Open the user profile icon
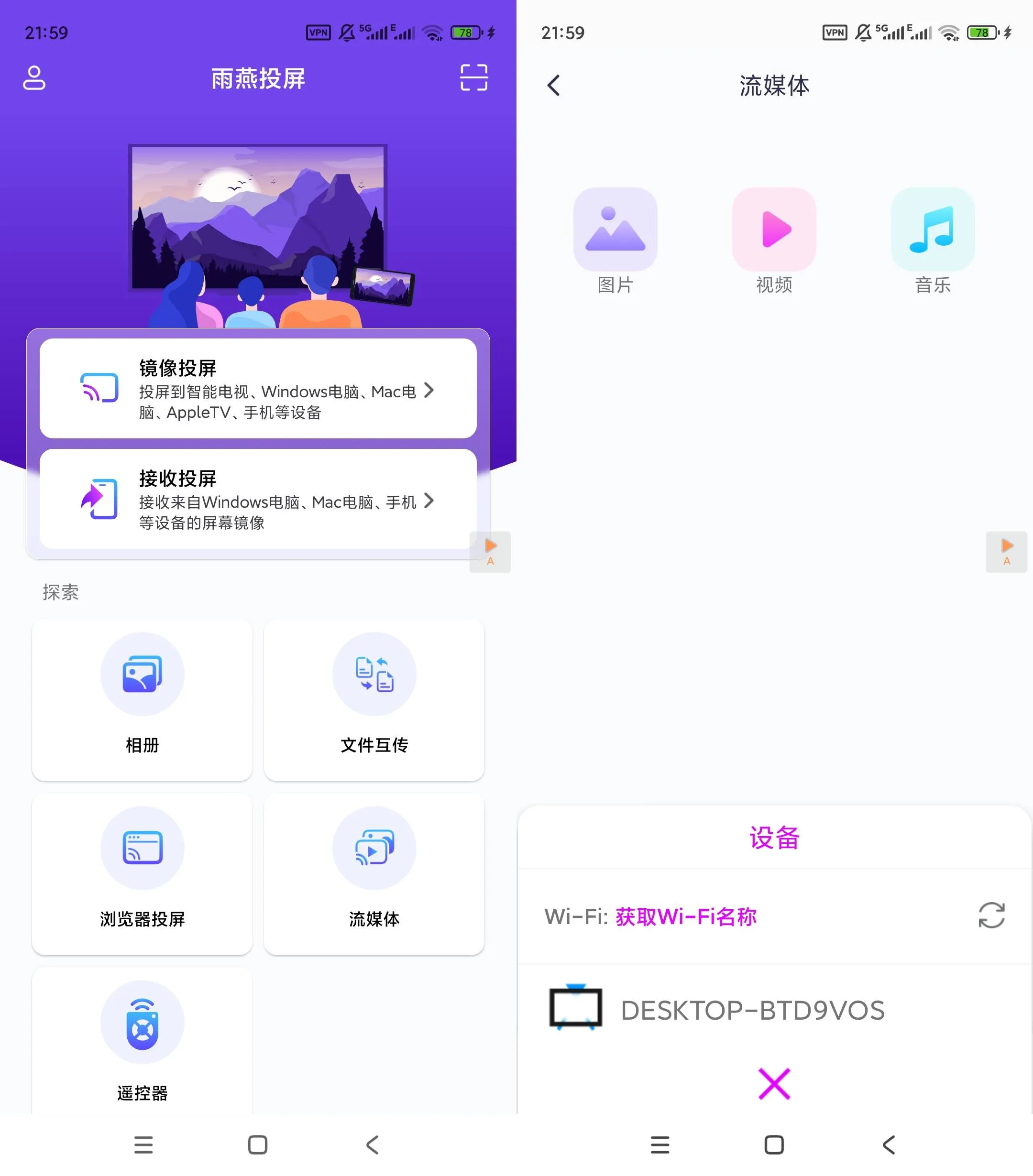The width and height of the screenshot is (1033, 1176). tap(34, 78)
